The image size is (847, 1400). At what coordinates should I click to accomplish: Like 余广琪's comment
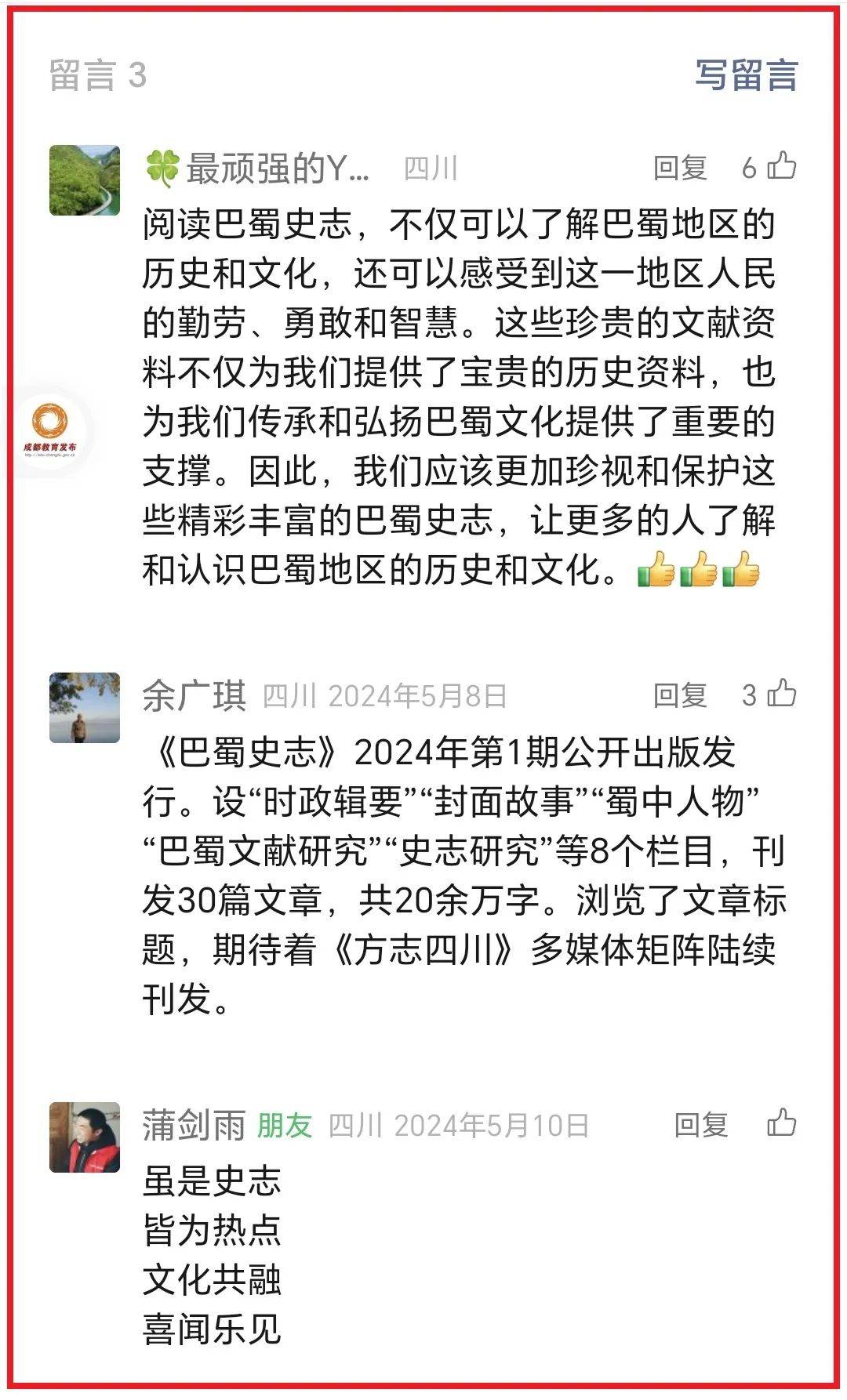[780, 695]
